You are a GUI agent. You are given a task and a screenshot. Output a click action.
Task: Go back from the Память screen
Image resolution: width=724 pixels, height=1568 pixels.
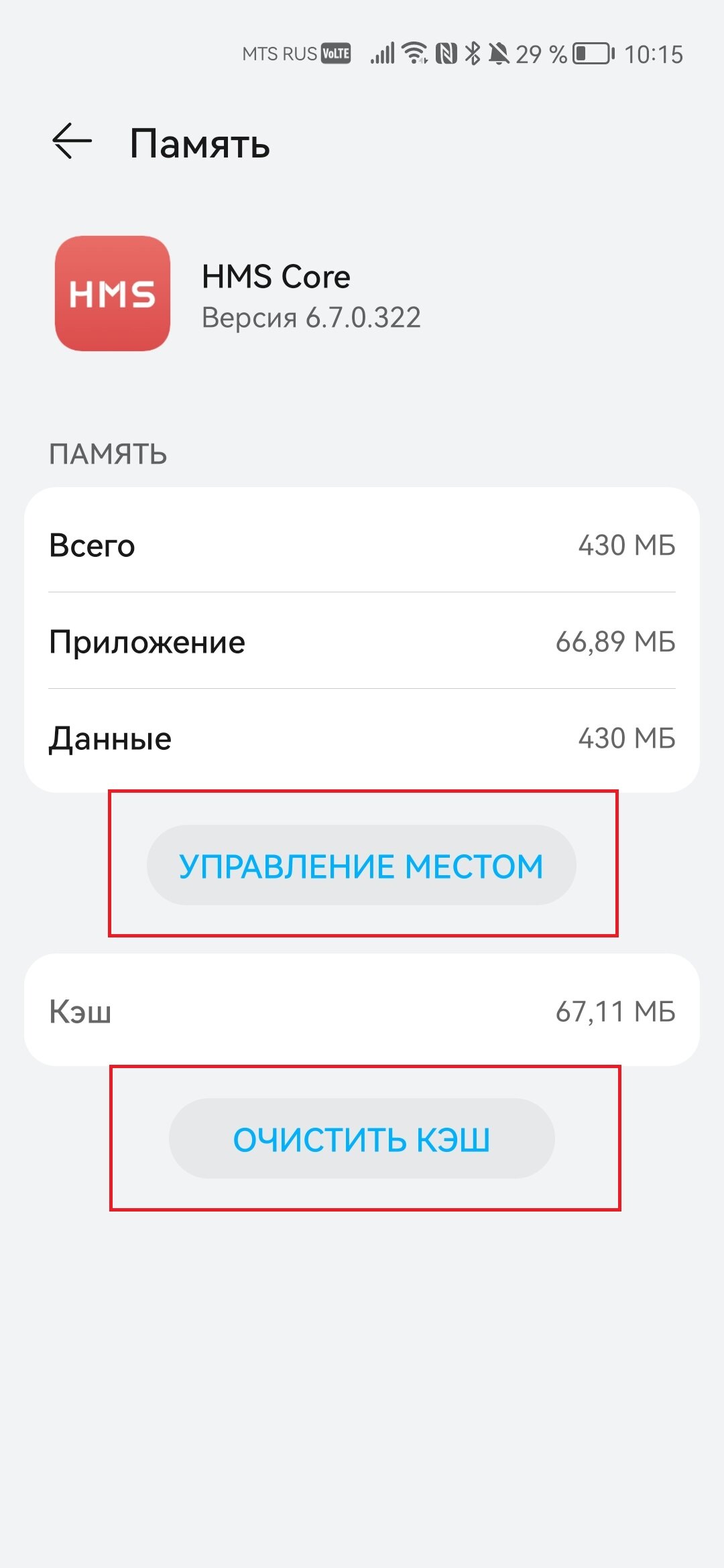coord(72,141)
